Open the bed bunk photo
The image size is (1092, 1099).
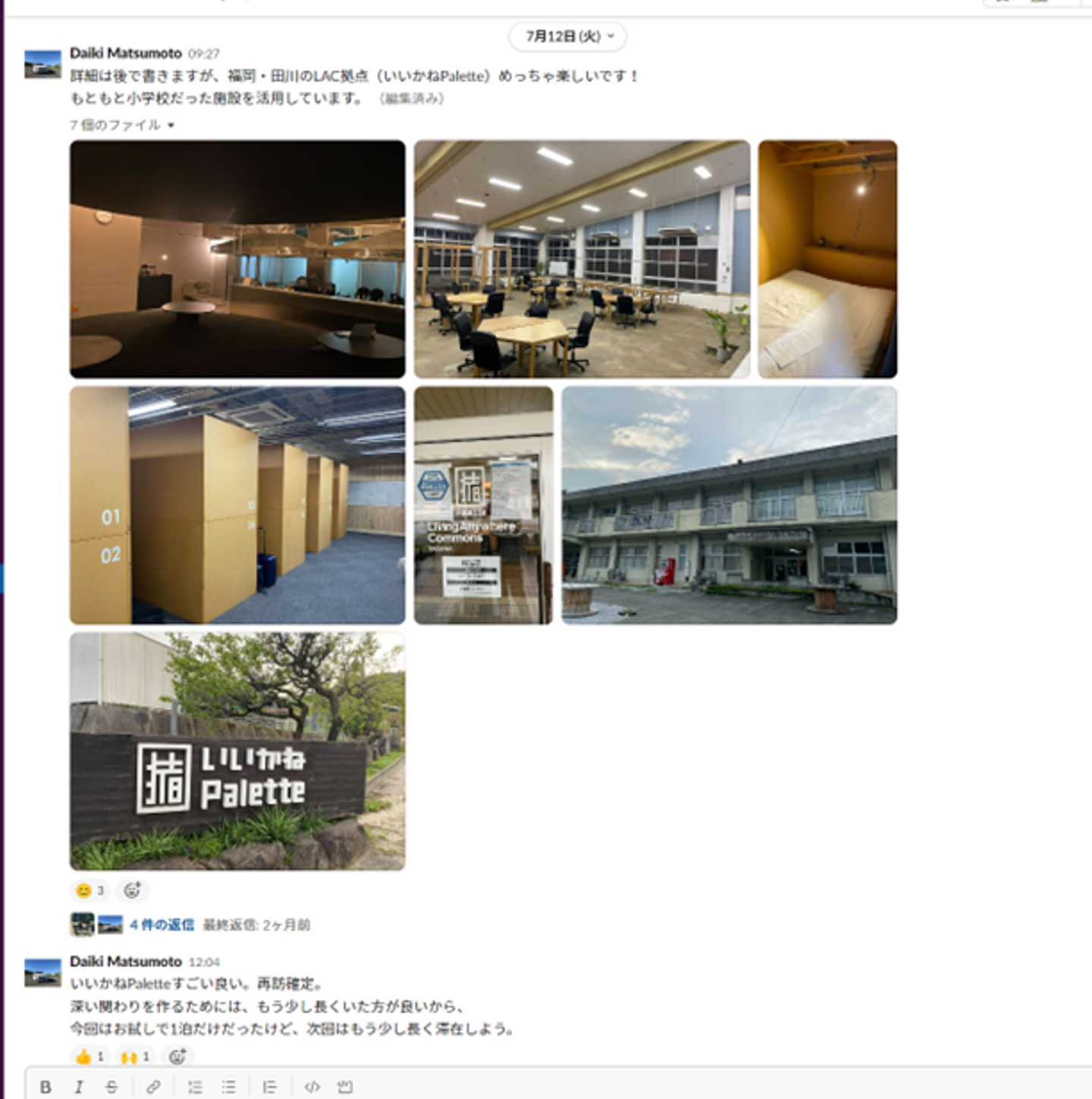click(827, 259)
